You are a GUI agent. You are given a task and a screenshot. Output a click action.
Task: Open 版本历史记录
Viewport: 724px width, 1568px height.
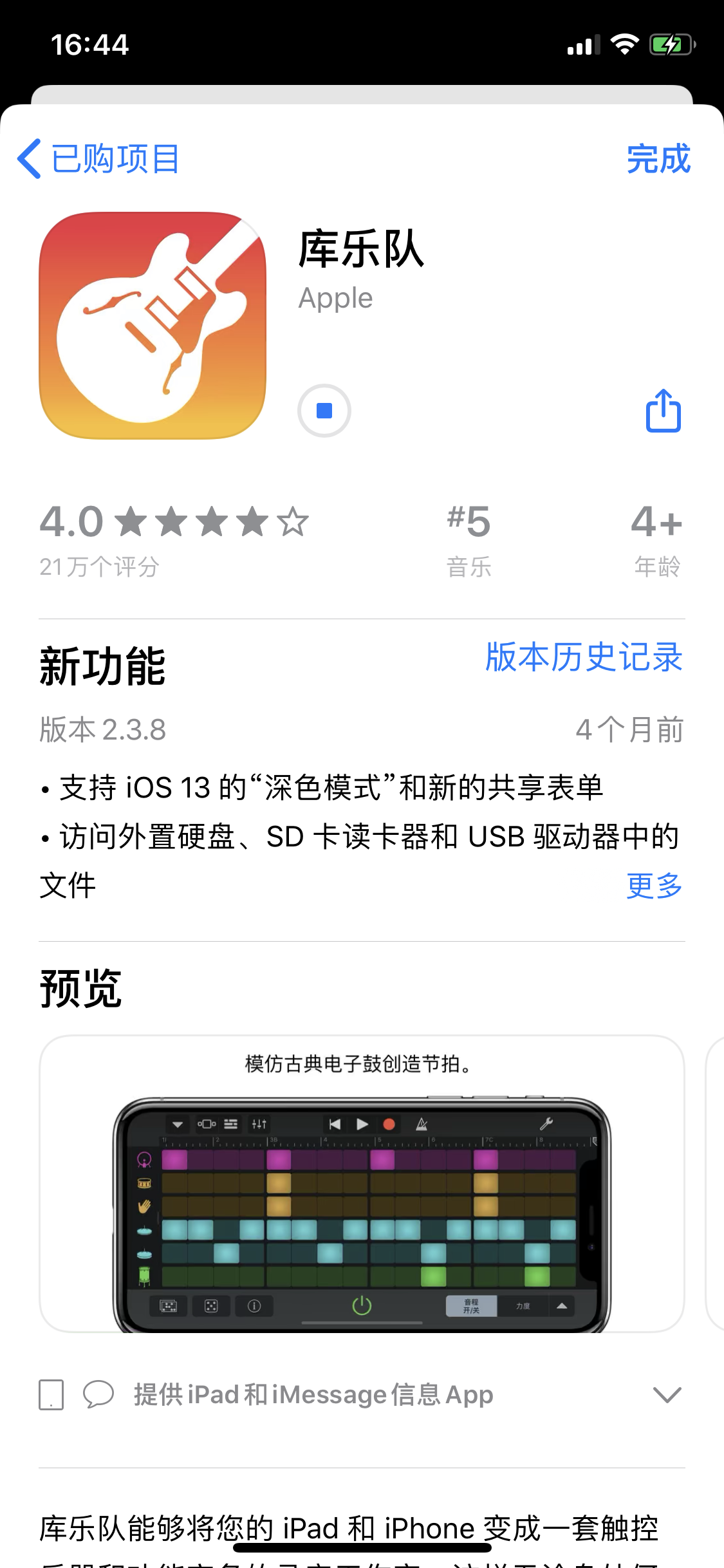coord(583,658)
